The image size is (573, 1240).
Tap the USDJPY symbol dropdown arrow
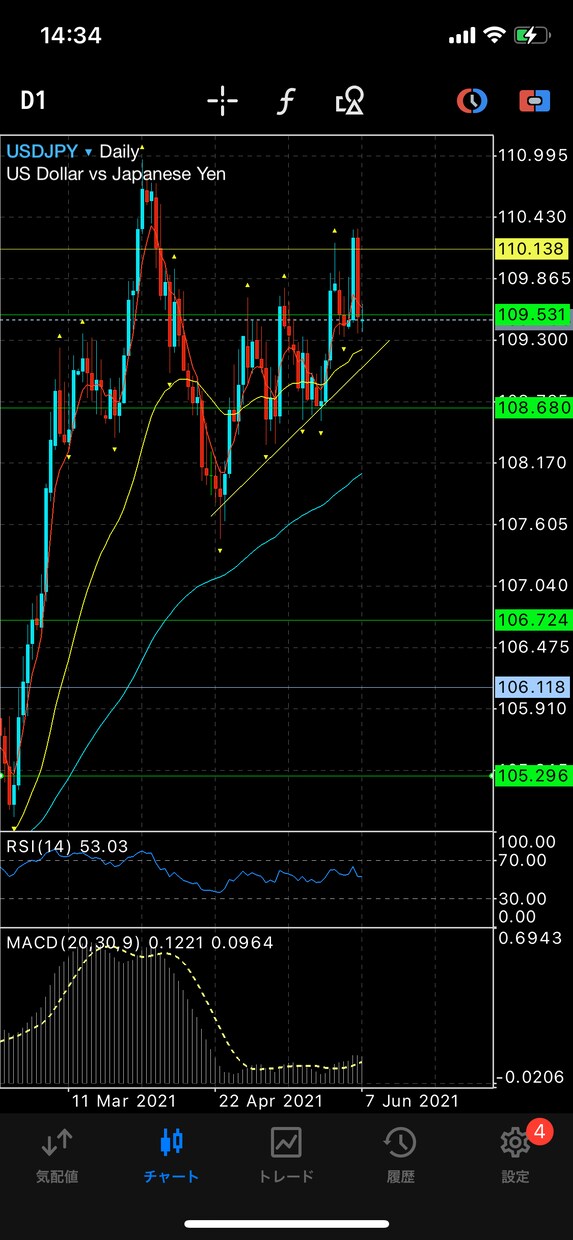point(89,153)
